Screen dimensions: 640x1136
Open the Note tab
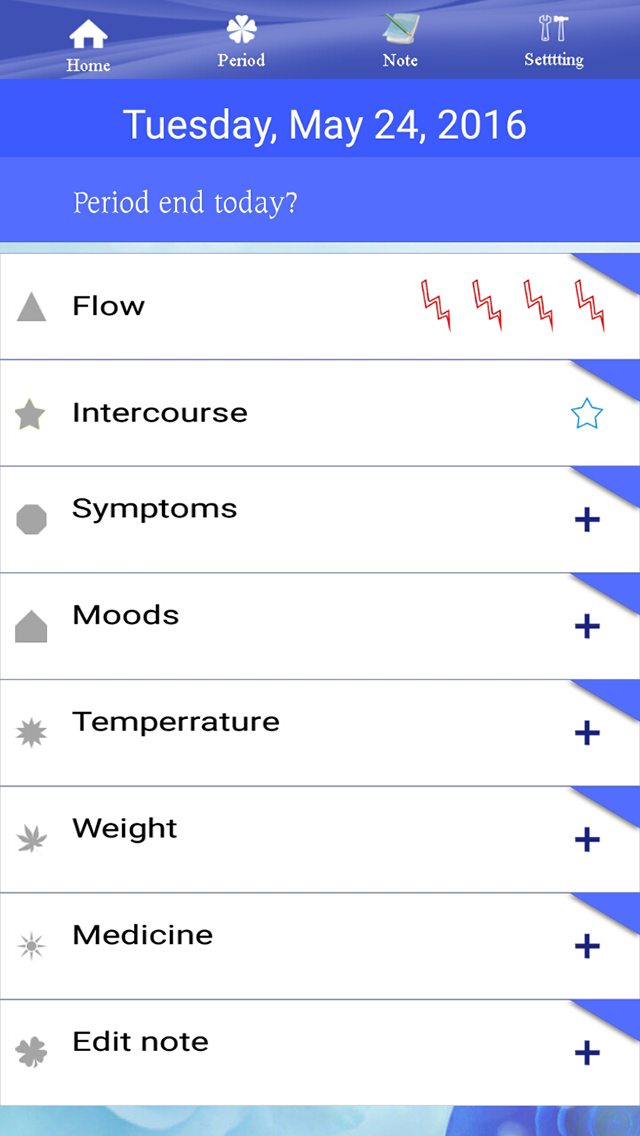click(400, 42)
